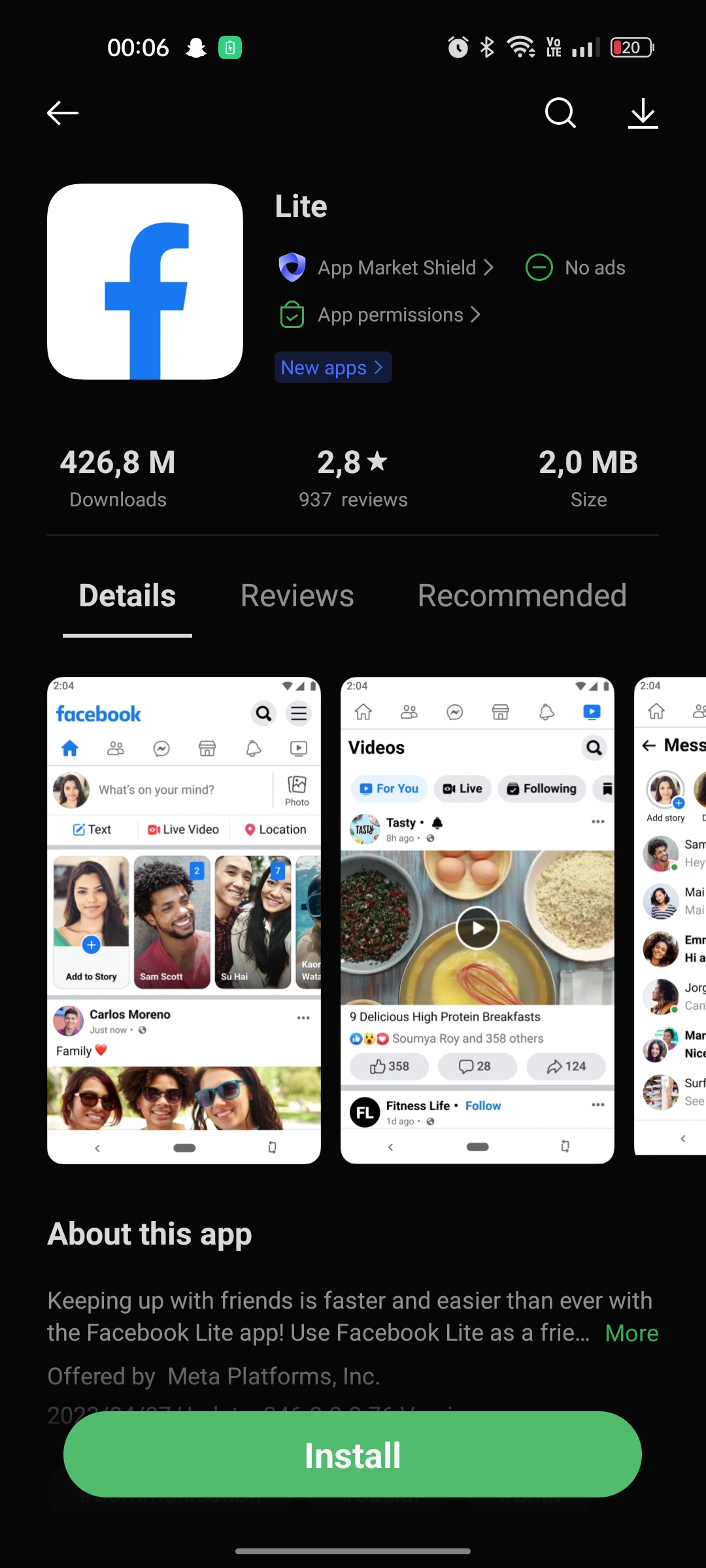Open the New apps chip
Screen dimensions: 706x1568
(x=333, y=367)
